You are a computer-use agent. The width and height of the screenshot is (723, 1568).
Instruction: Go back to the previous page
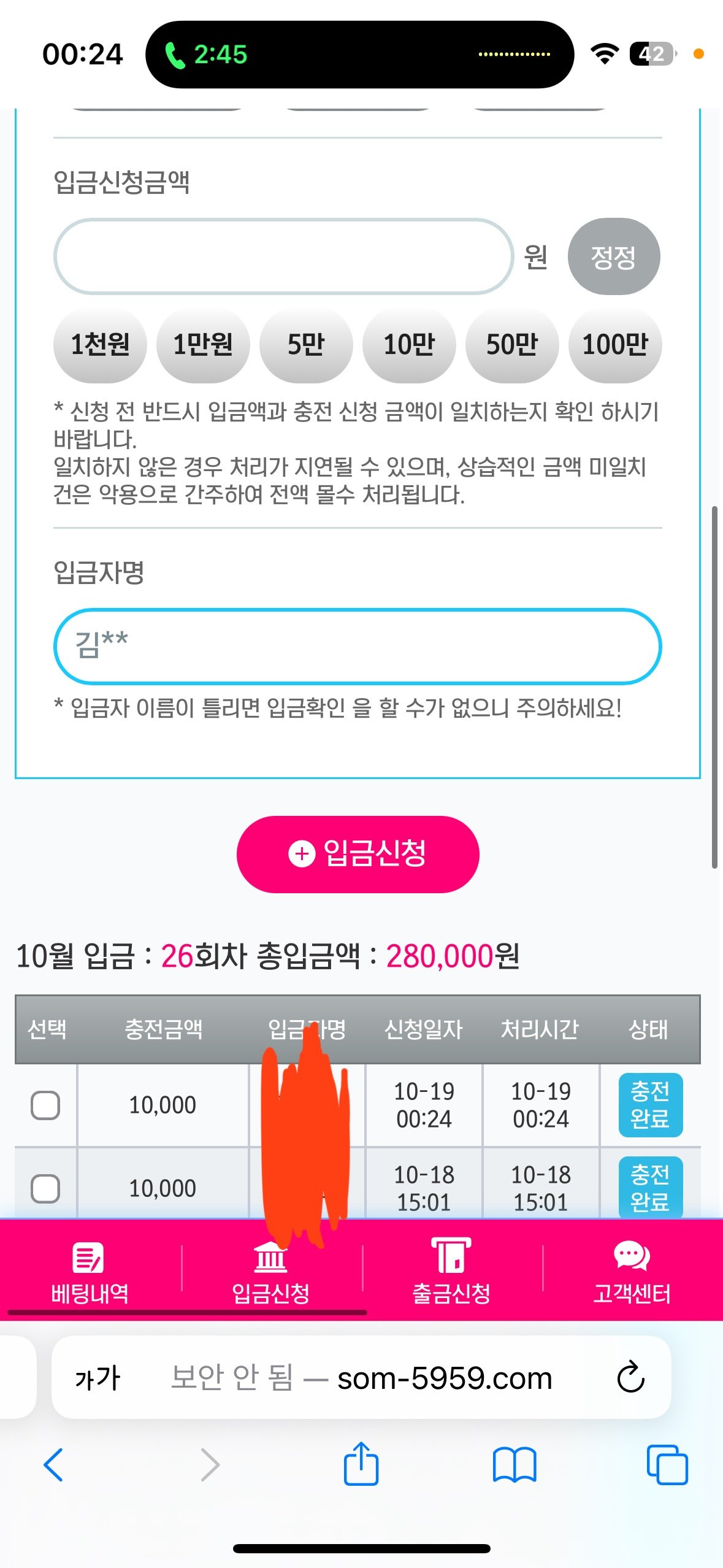coord(53,1464)
